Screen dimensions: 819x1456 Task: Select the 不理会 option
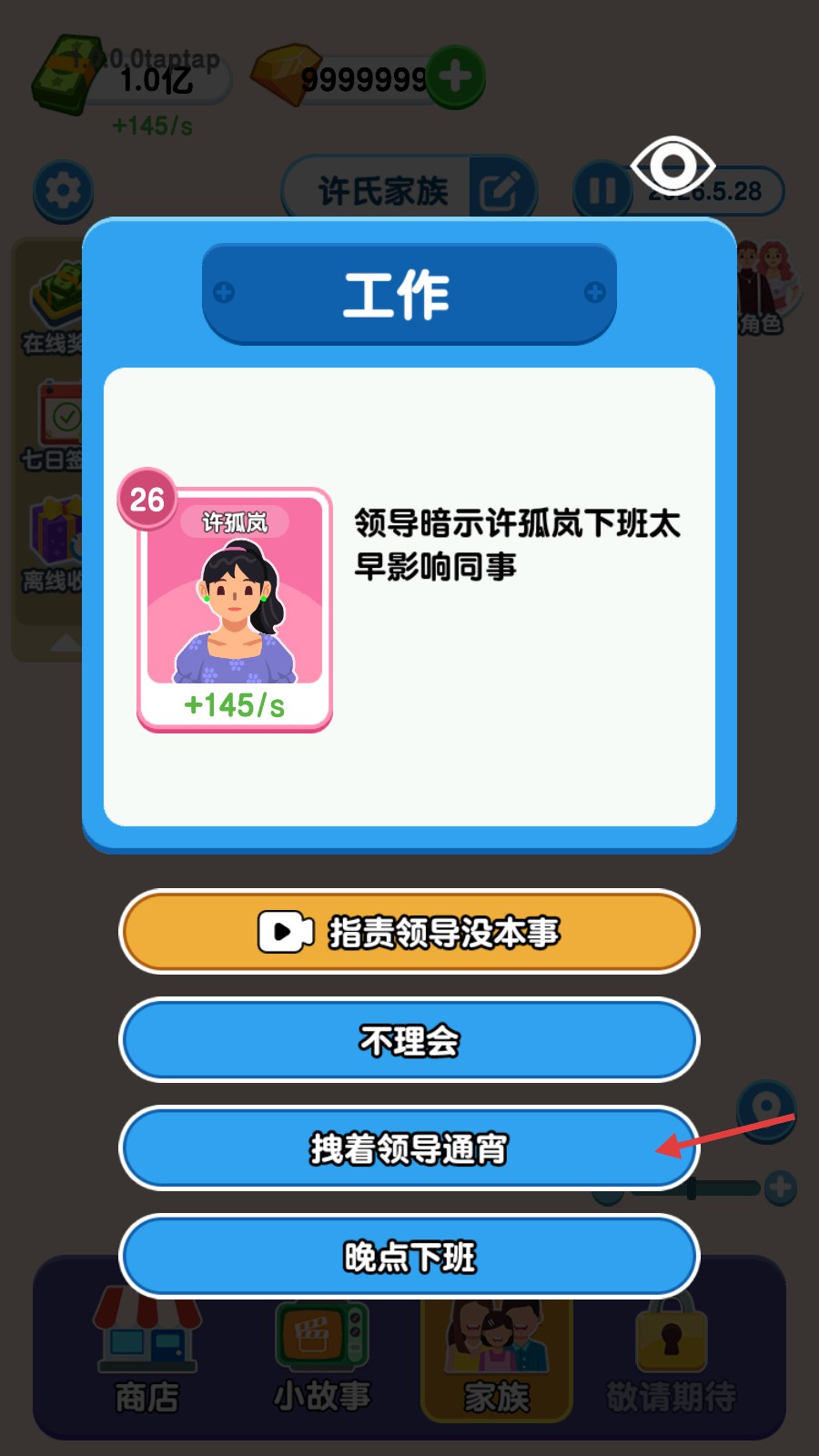tap(409, 1040)
